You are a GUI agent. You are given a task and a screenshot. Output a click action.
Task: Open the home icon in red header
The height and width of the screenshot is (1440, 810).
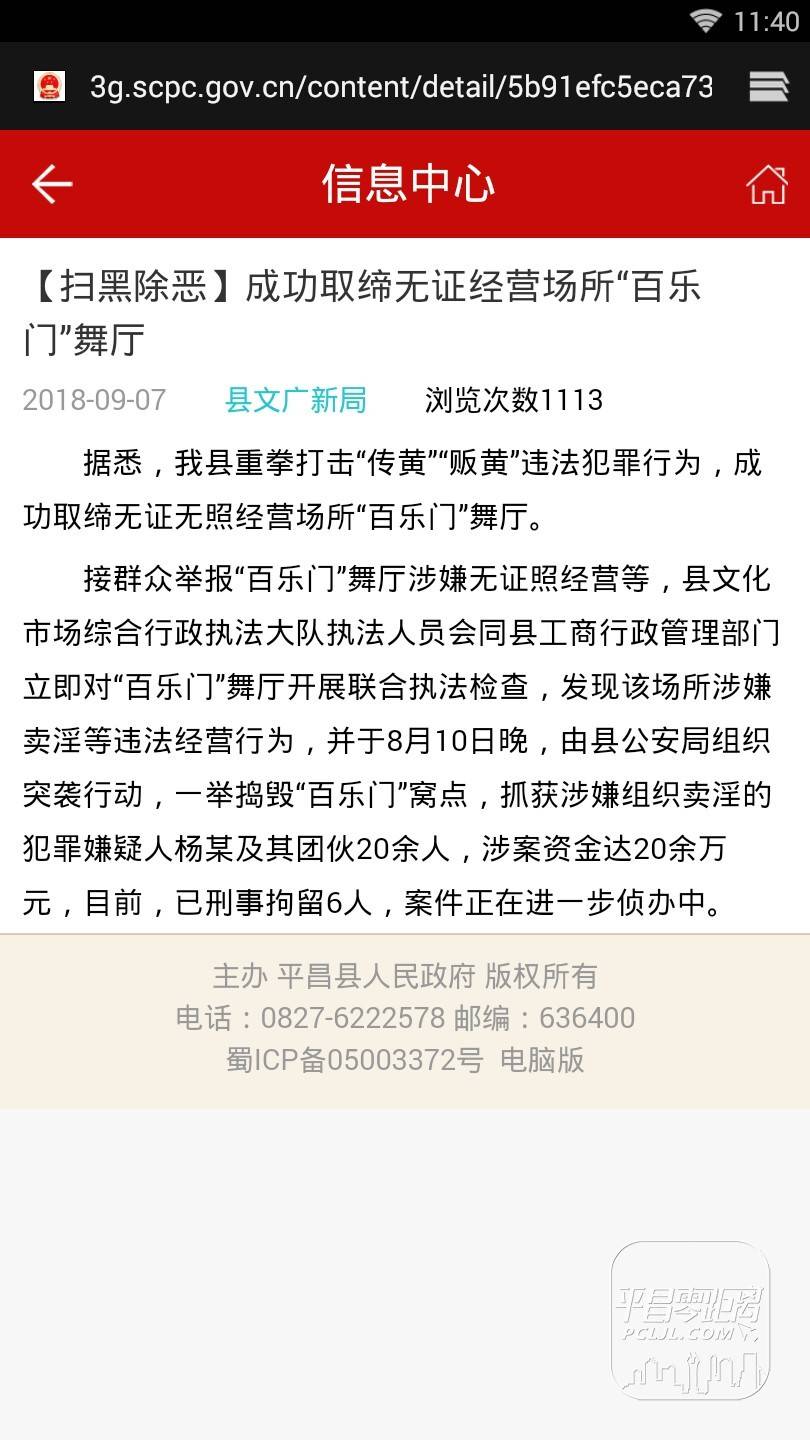[767, 184]
